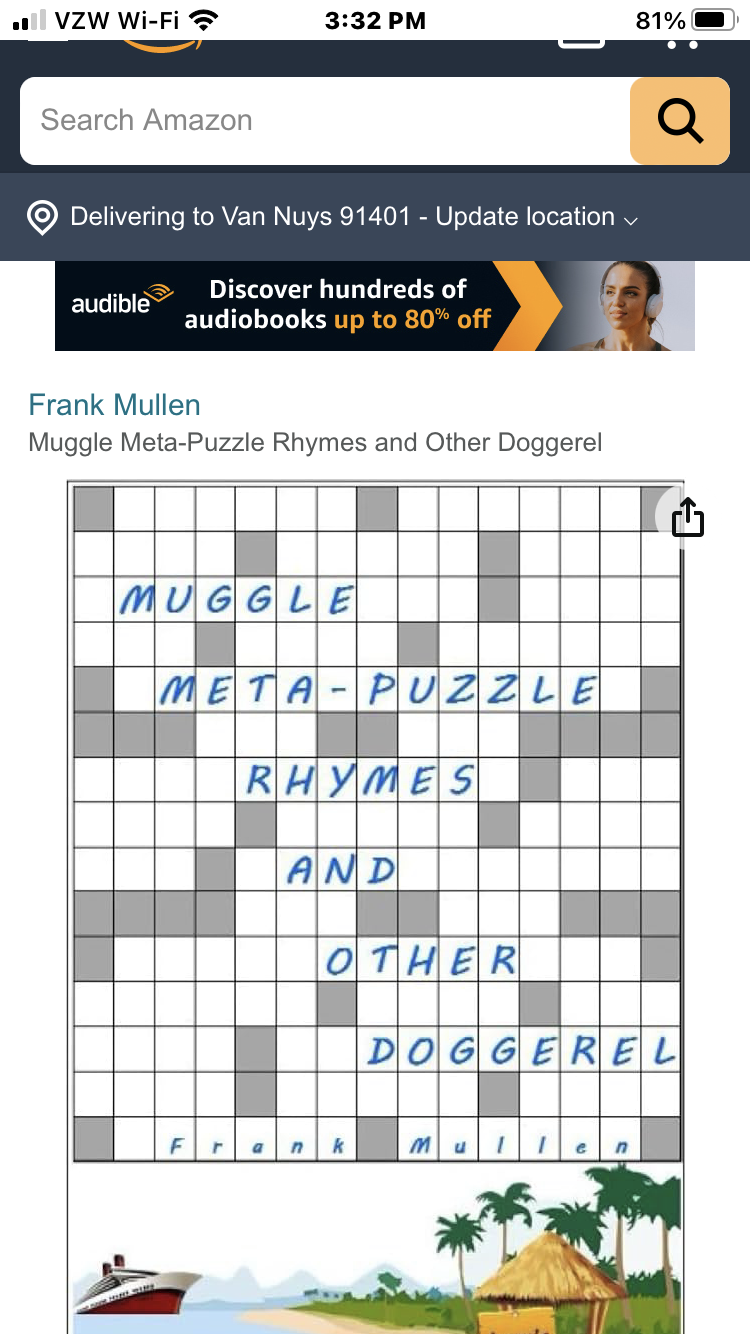Open author link Frank Mullen
Viewport: 750px width, 1334px height.
tap(114, 405)
